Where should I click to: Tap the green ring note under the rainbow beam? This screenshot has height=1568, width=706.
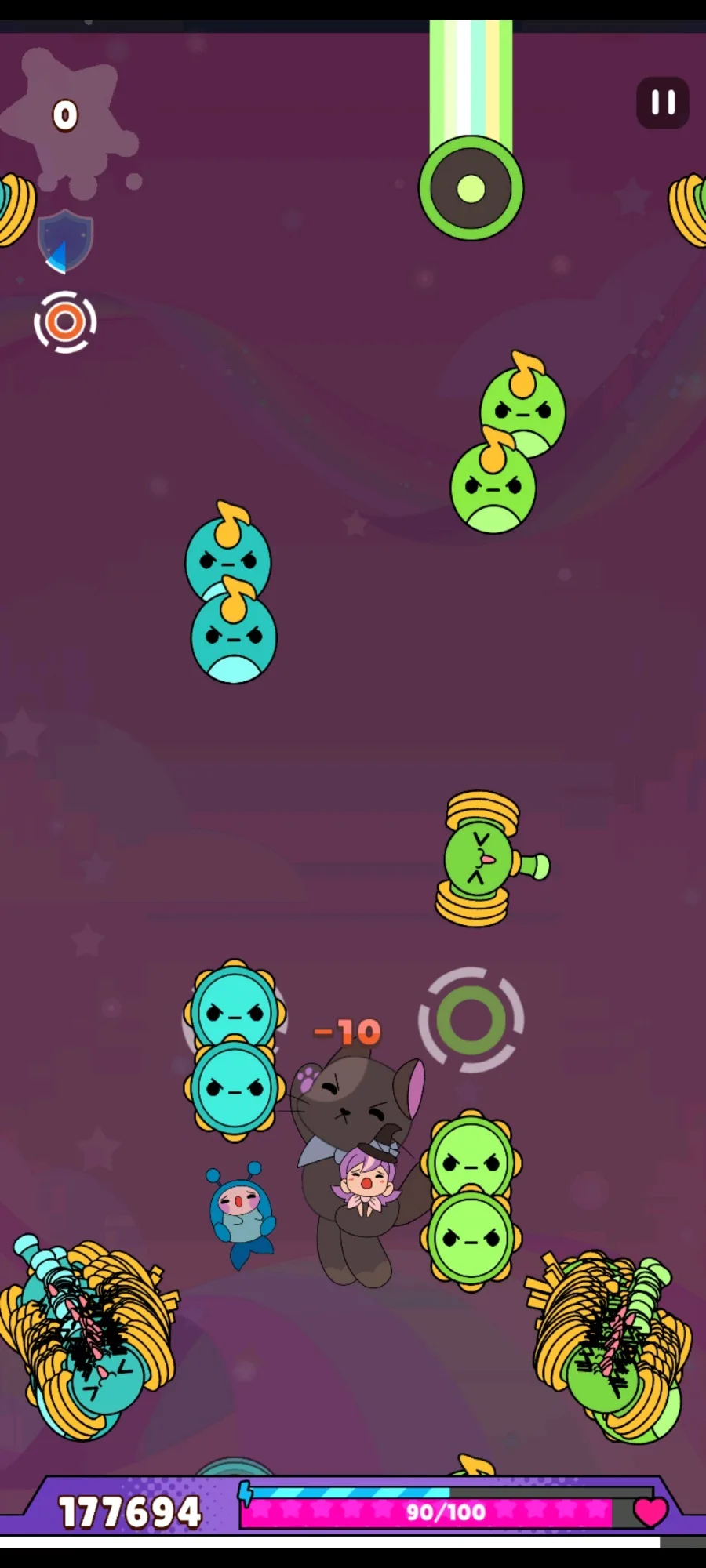(x=471, y=188)
